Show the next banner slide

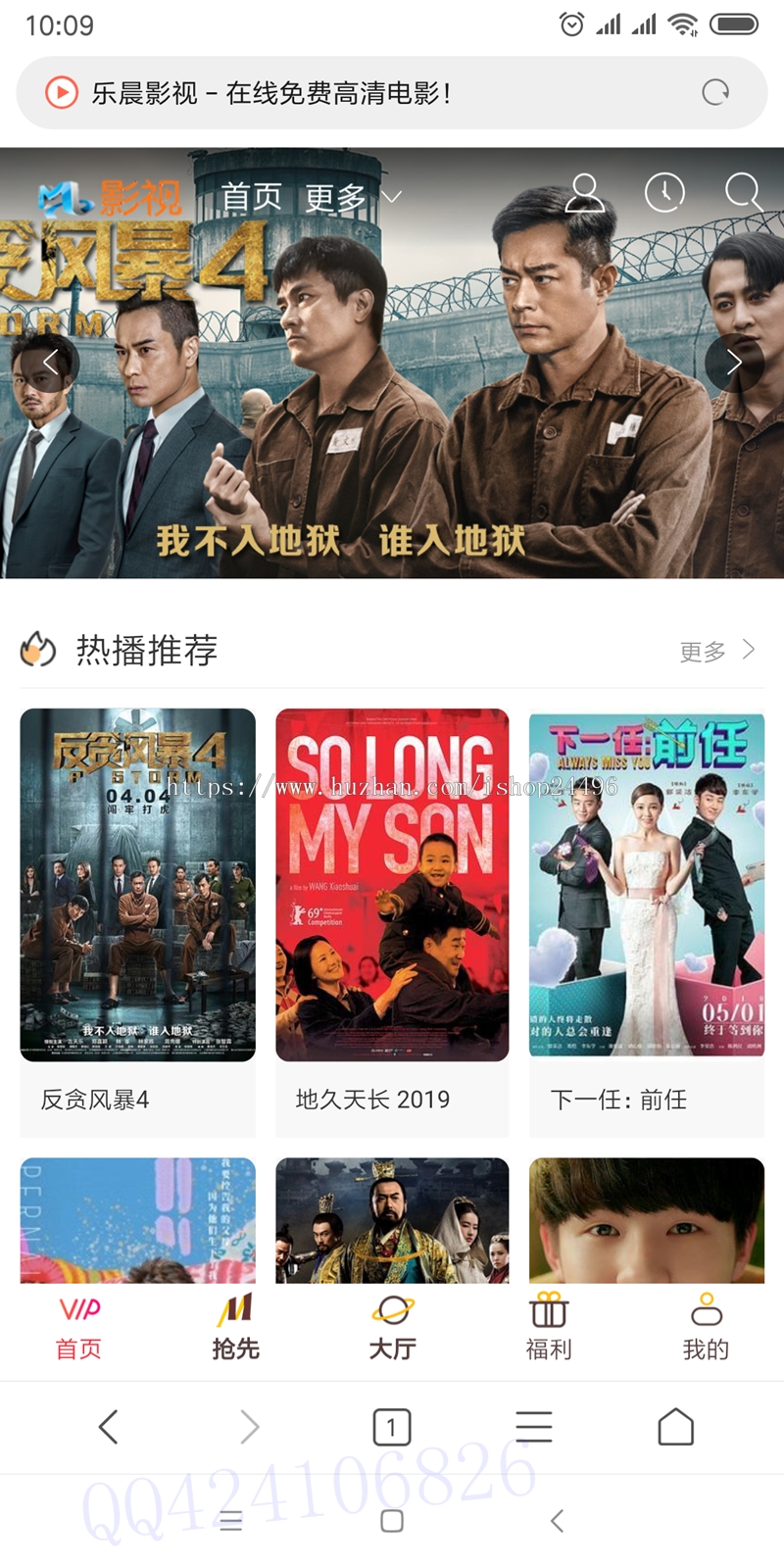734,363
